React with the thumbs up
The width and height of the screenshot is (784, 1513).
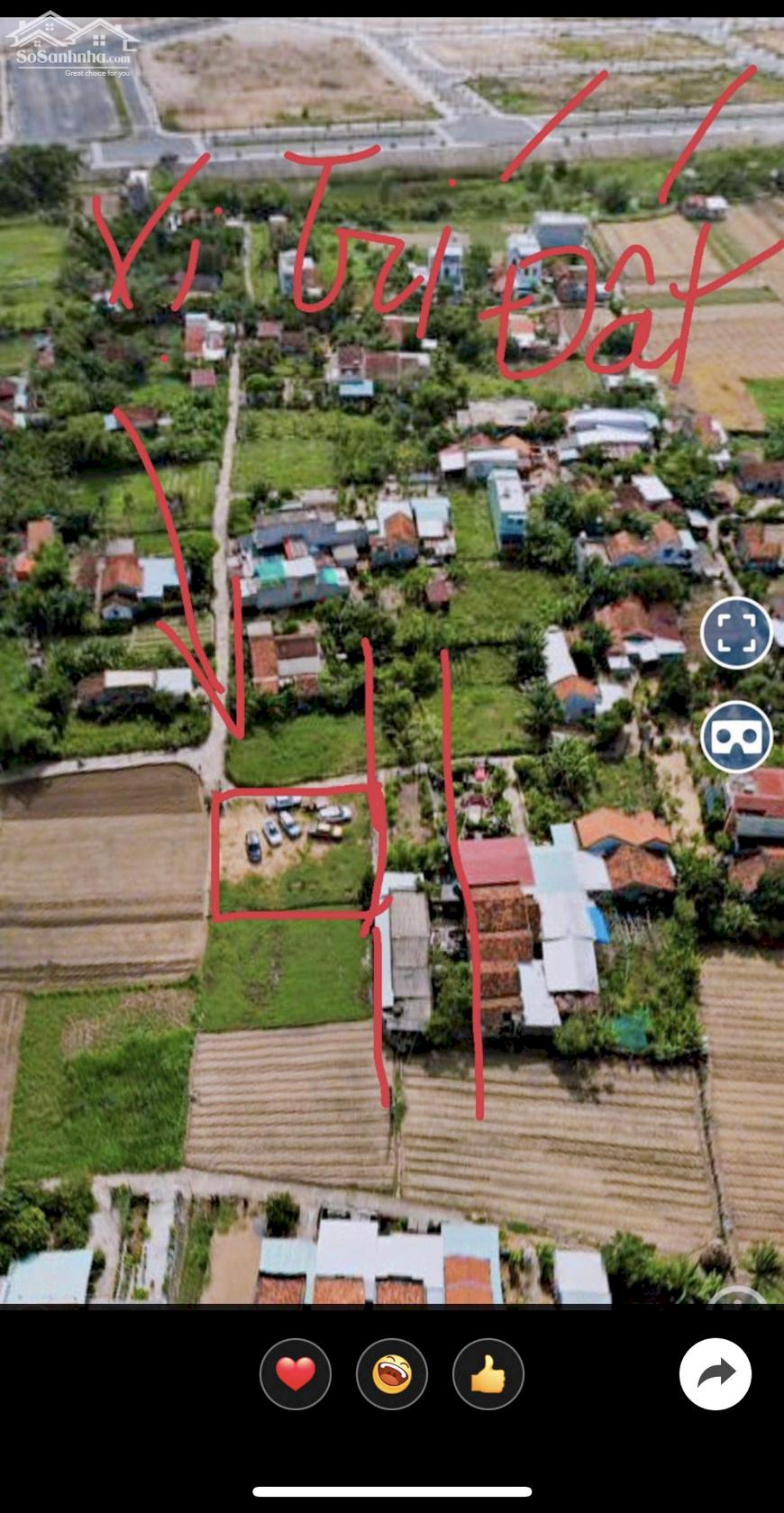click(x=488, y=1374)
